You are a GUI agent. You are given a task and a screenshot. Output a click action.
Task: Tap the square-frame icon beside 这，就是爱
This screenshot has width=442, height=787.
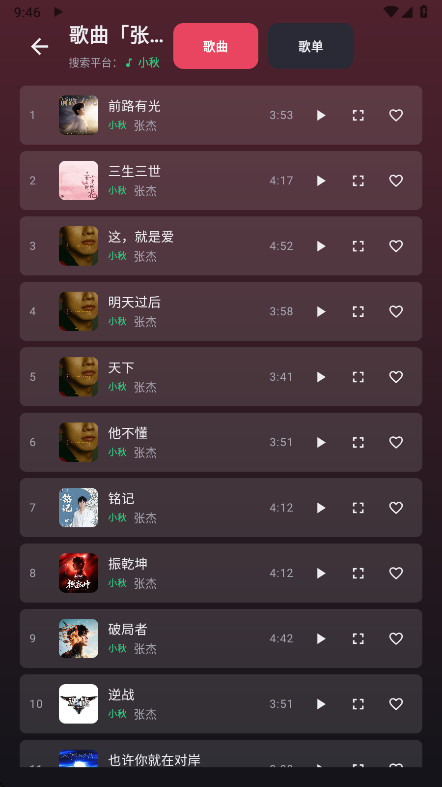[x=358, y=246]
